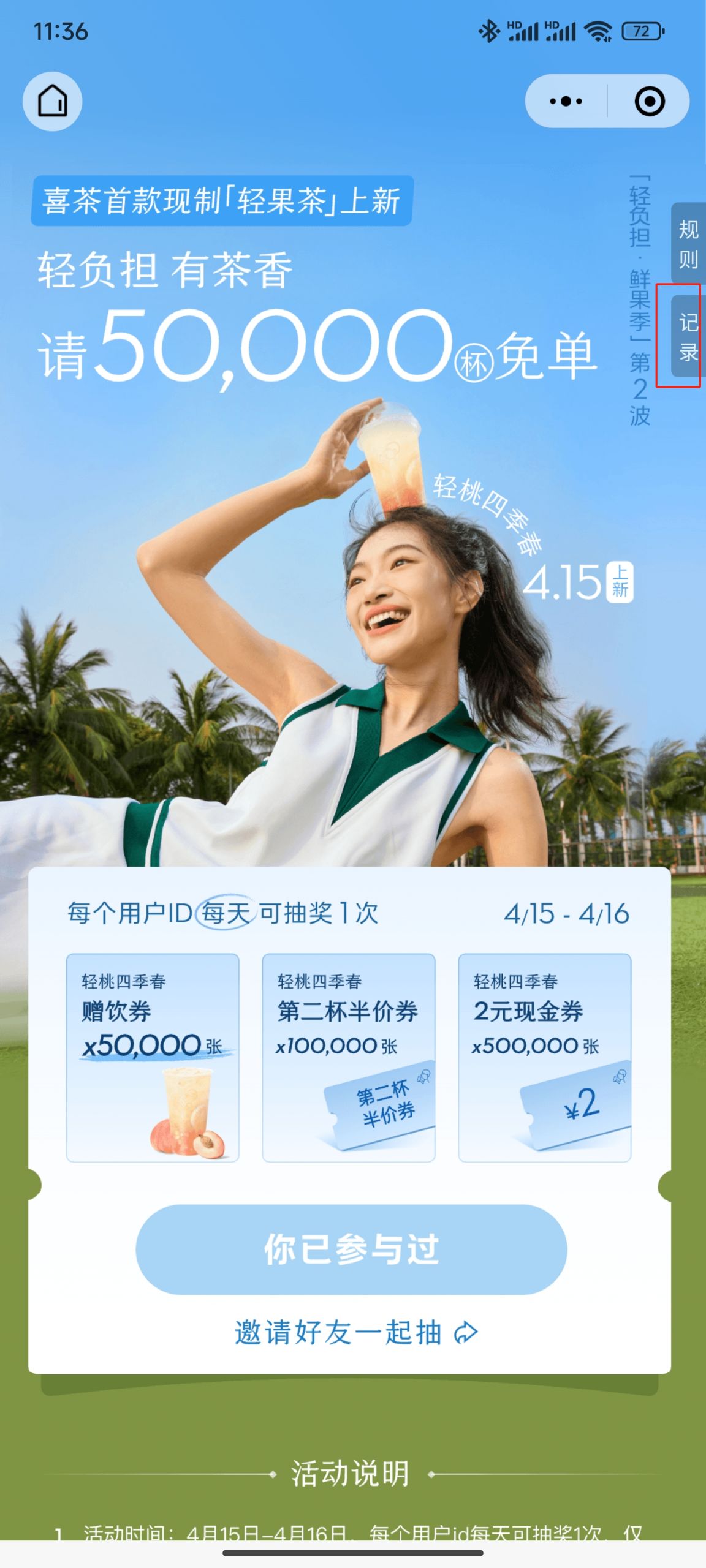Go to the mini program home page
The height and width of the screenshot is (1568, 706).
pos(53,101)
